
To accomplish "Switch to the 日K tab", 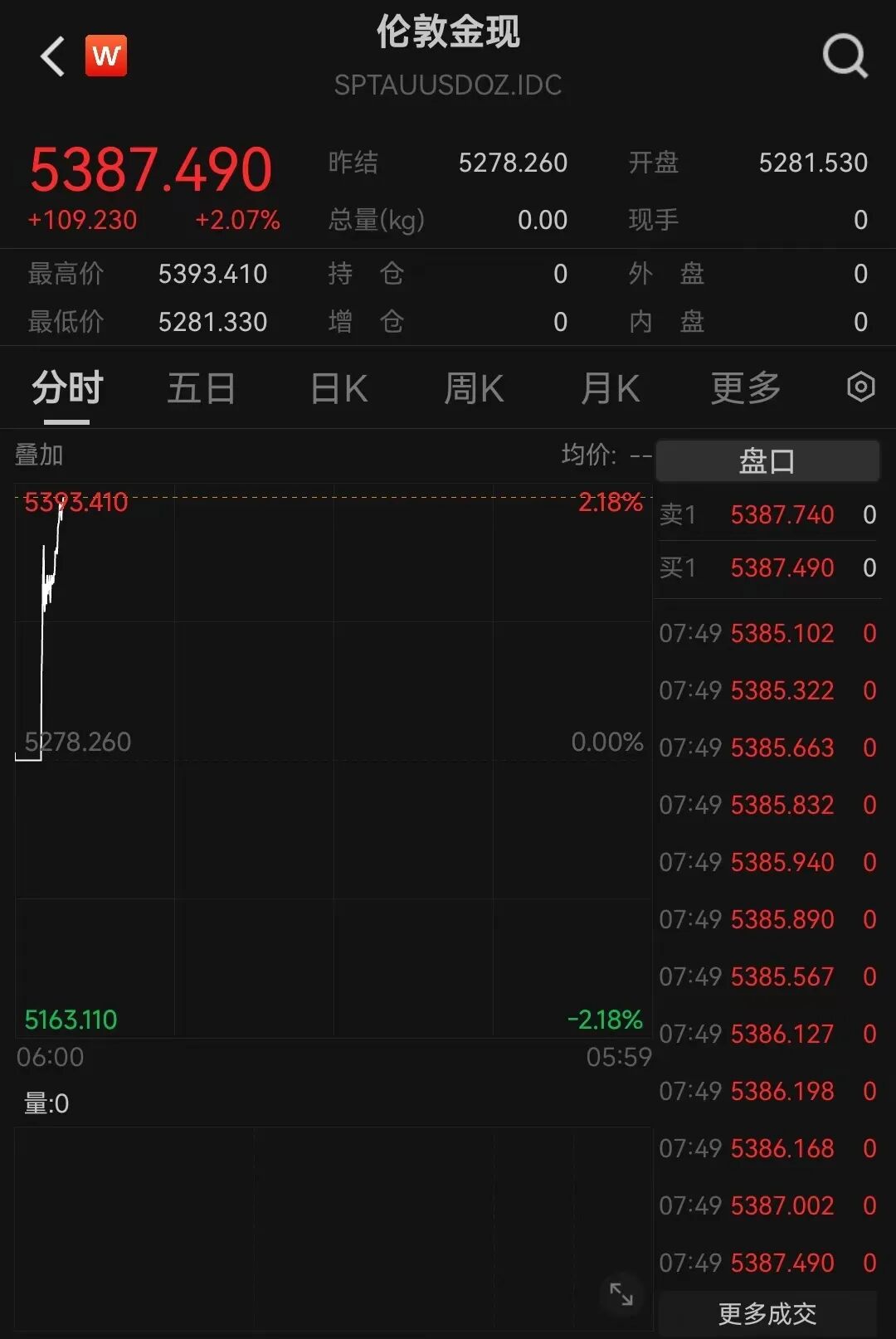I will [x=338, y=388].
